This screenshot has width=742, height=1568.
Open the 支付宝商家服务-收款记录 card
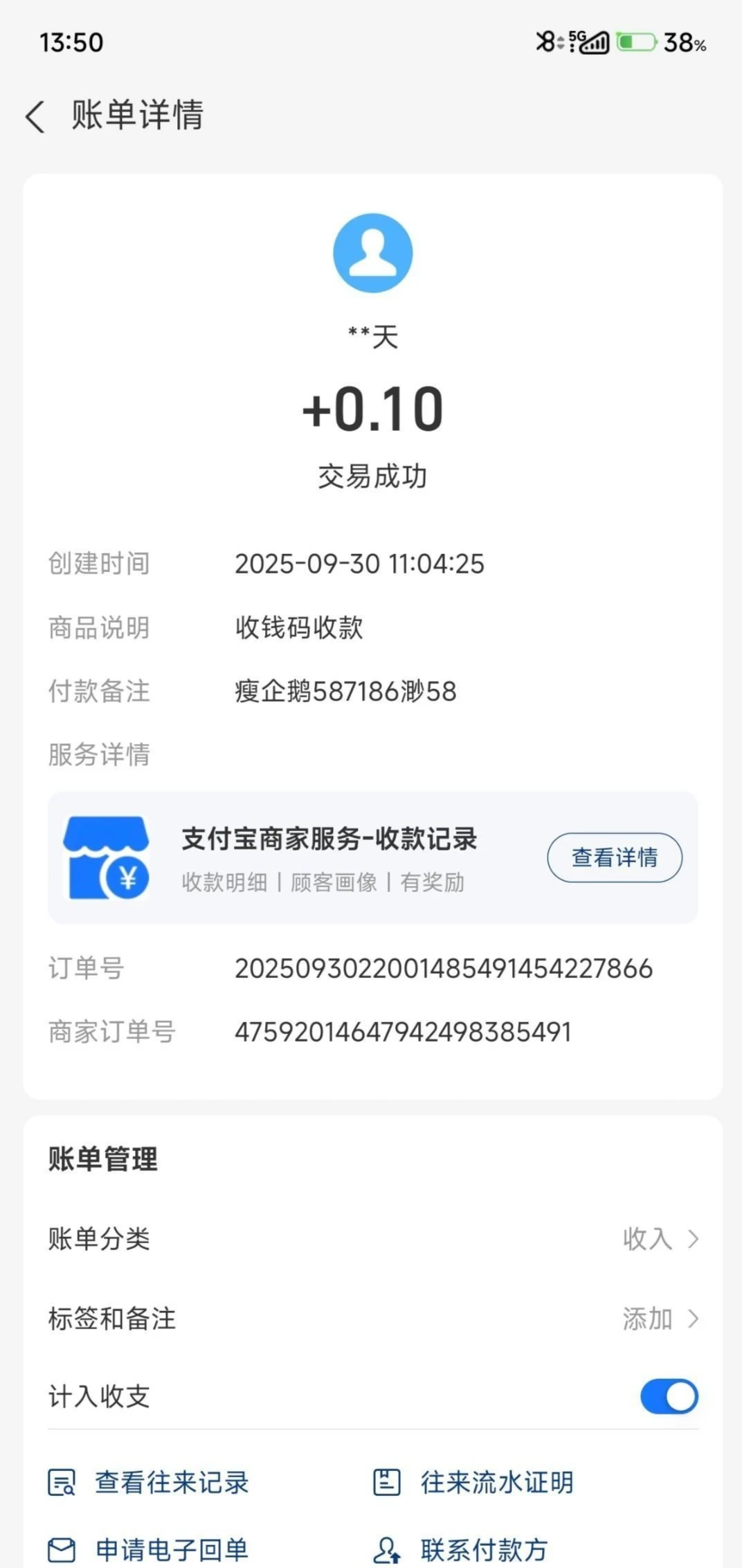[329, 857]
